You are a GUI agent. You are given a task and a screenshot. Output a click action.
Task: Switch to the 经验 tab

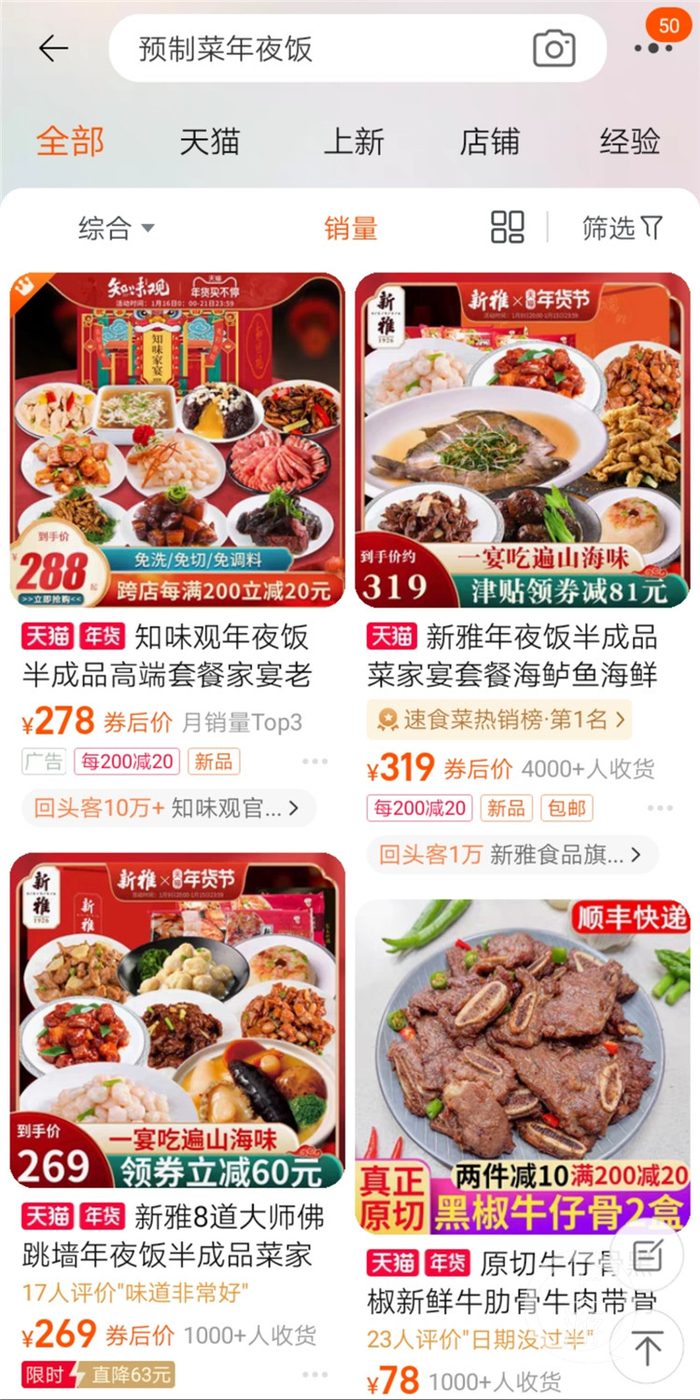click(x=630, y=141)
